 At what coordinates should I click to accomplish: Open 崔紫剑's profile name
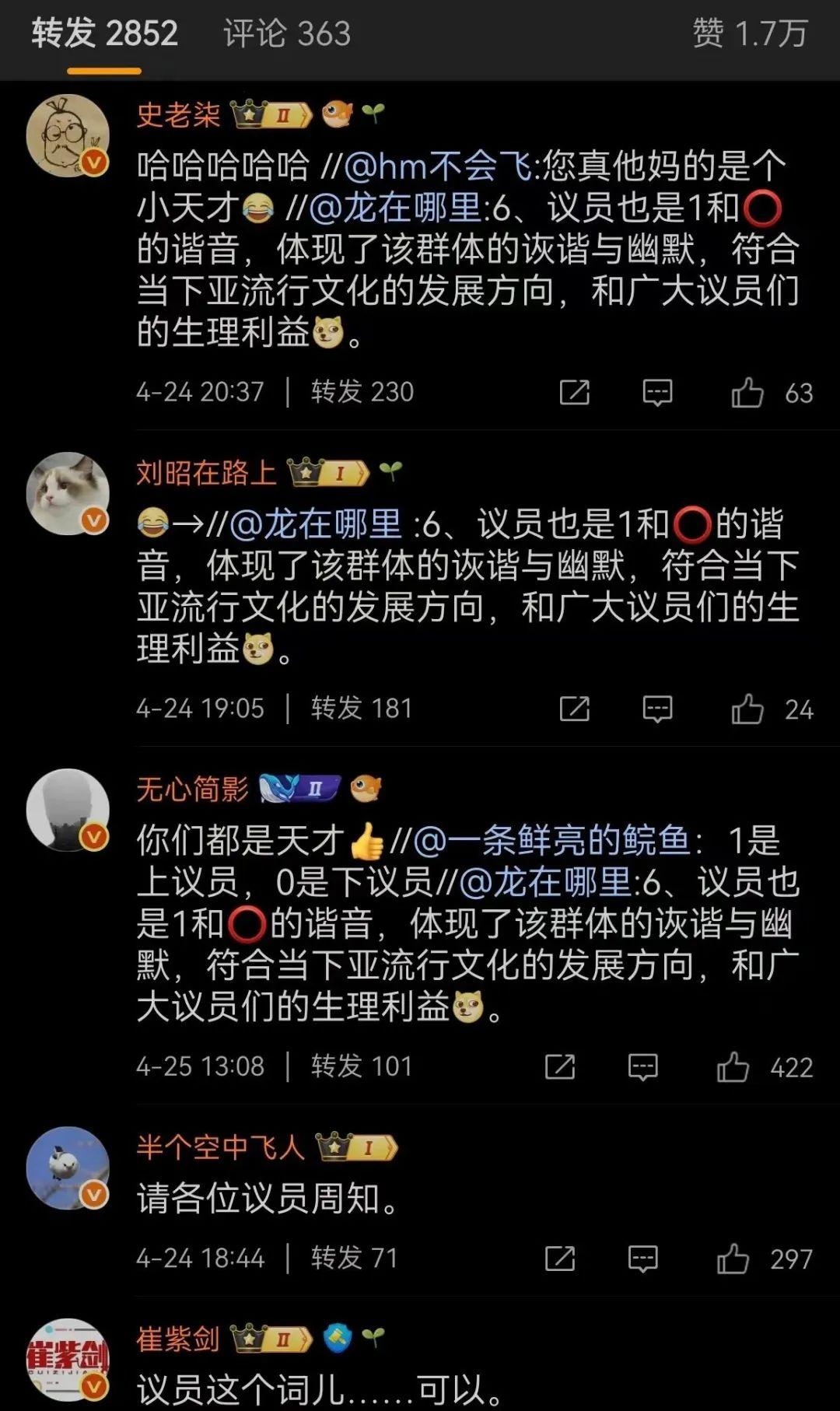(178, 1339)
